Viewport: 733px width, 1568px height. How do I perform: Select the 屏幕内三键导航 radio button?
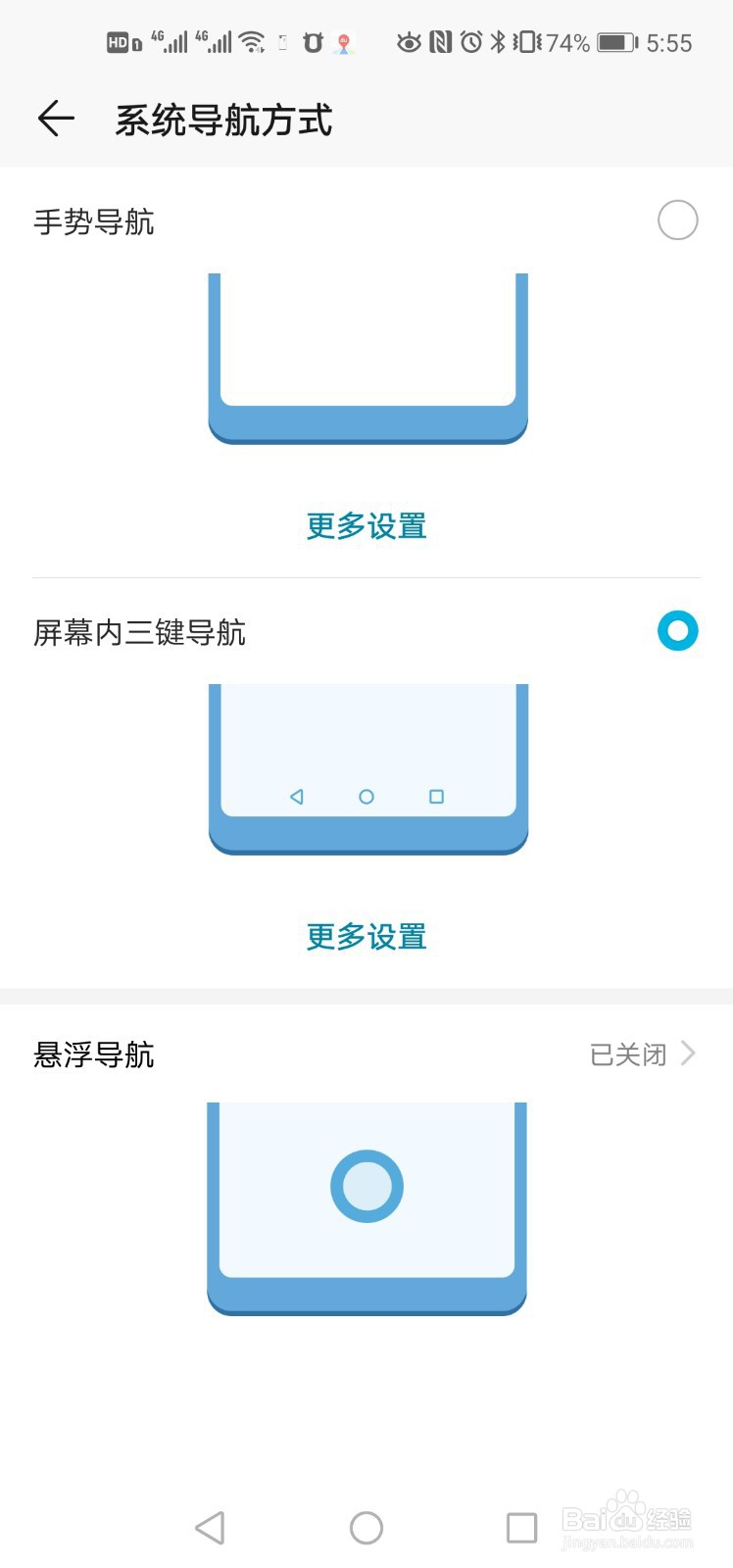(x=677, y=631)
